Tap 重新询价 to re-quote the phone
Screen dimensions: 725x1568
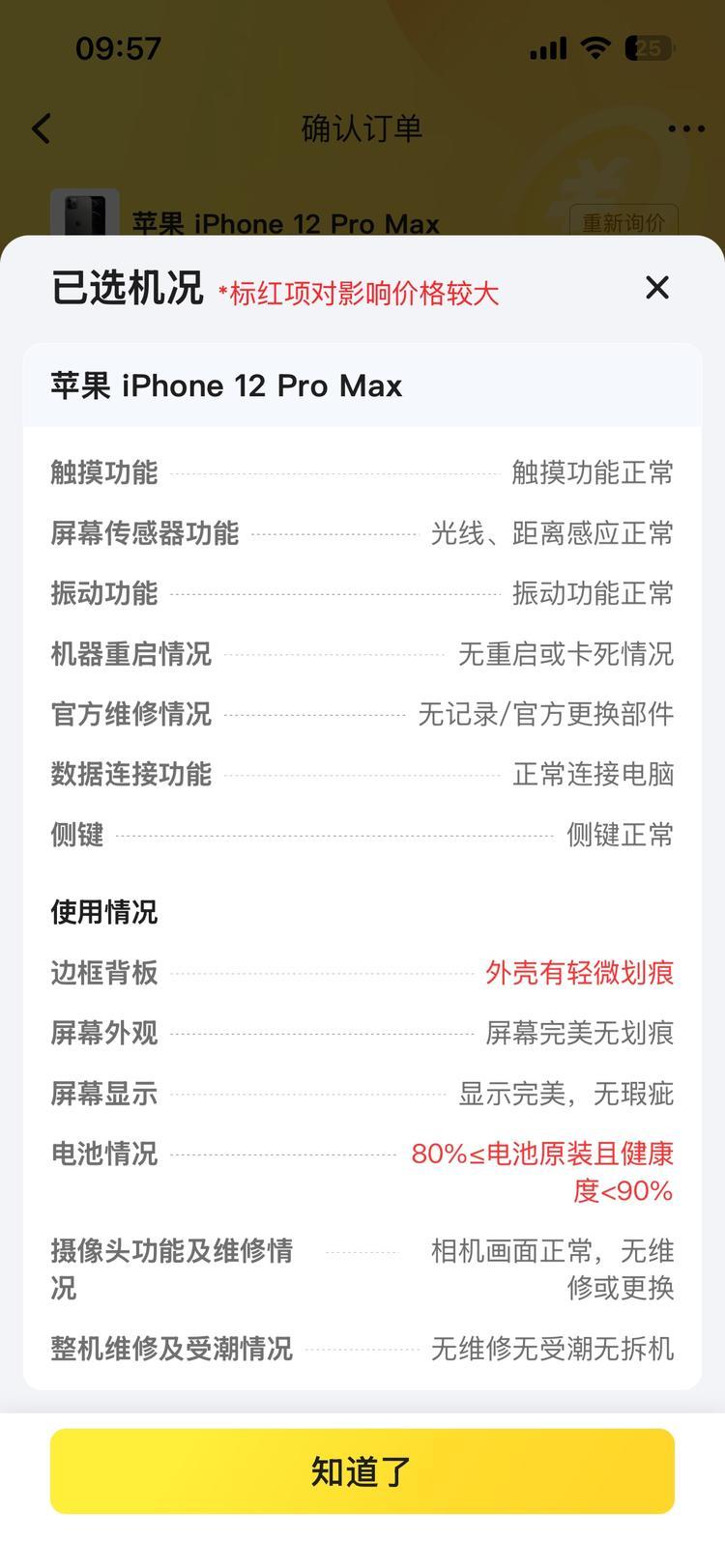[623, 222]
